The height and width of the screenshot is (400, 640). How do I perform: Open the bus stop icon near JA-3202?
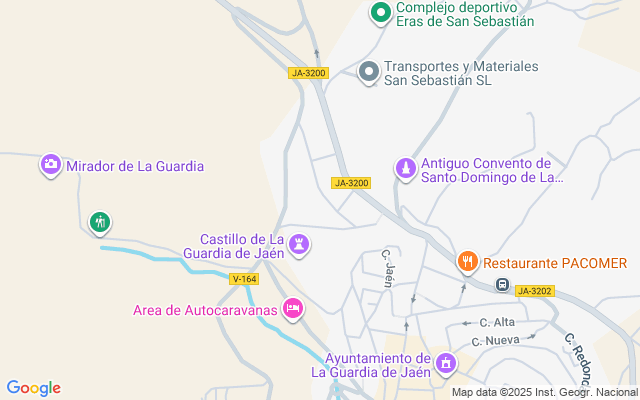pyautogui.click(x=502, y=285)
